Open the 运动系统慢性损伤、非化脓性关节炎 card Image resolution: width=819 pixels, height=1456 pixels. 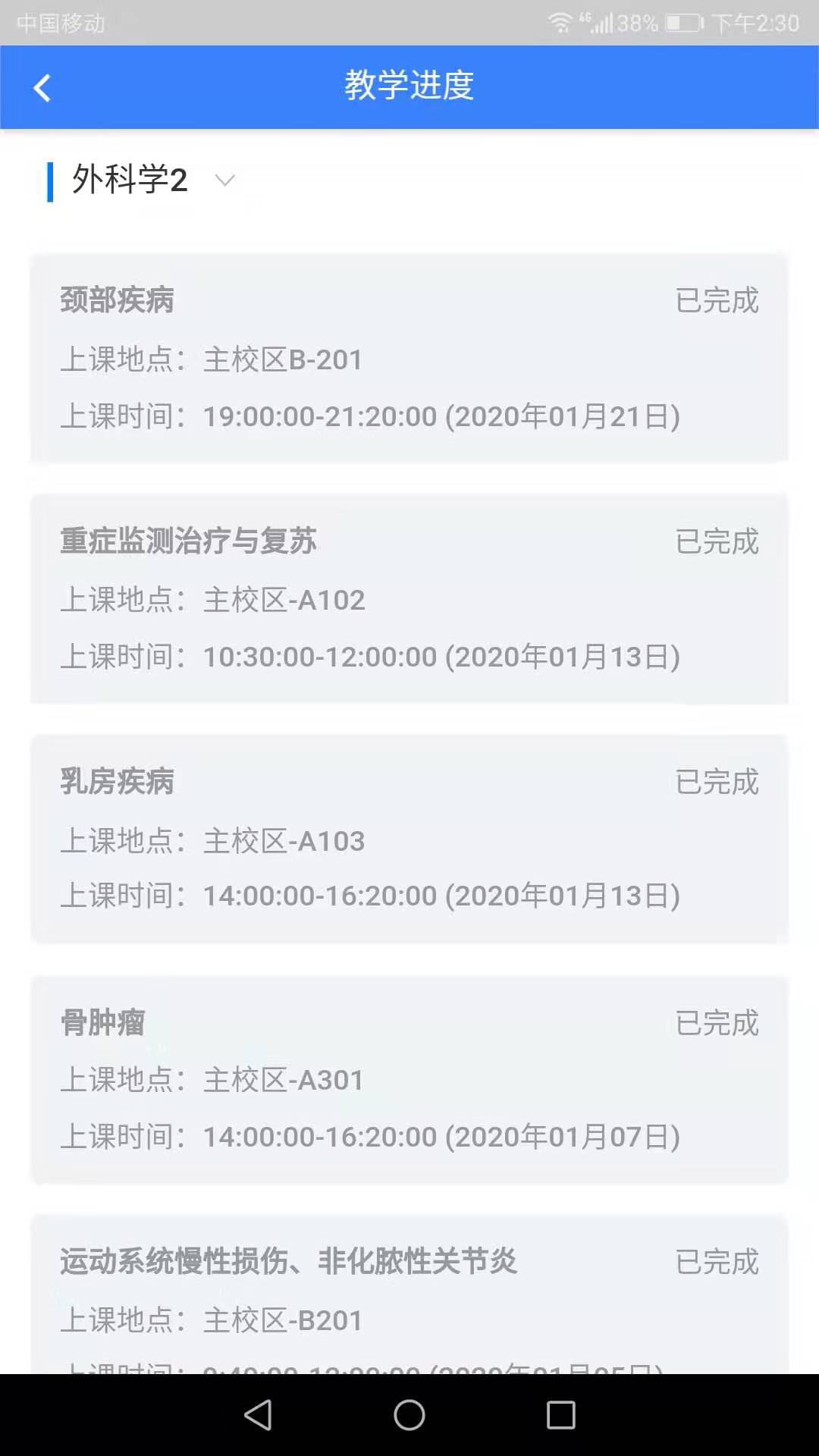[x=409, y=1293]
